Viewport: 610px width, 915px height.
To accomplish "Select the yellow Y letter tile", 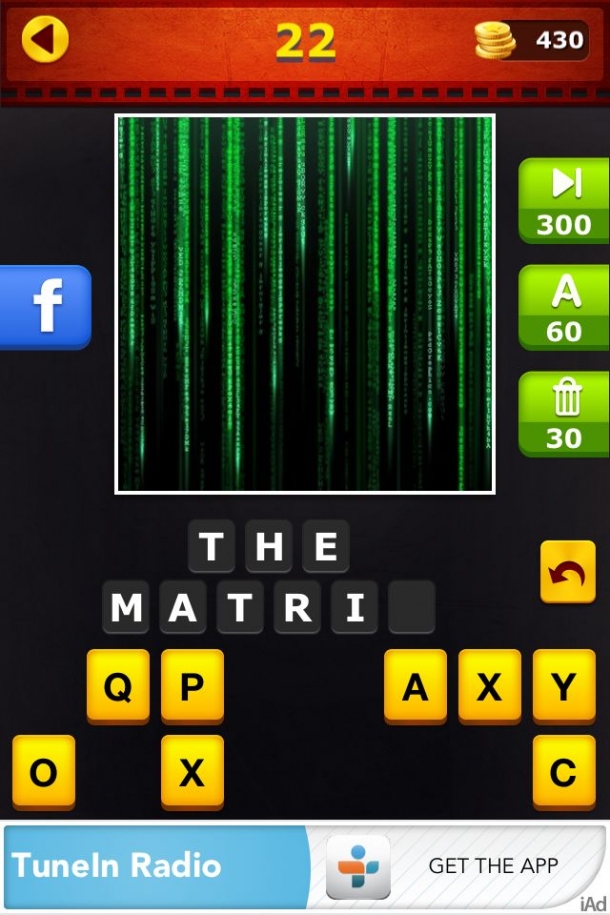I will click(564, 686).
